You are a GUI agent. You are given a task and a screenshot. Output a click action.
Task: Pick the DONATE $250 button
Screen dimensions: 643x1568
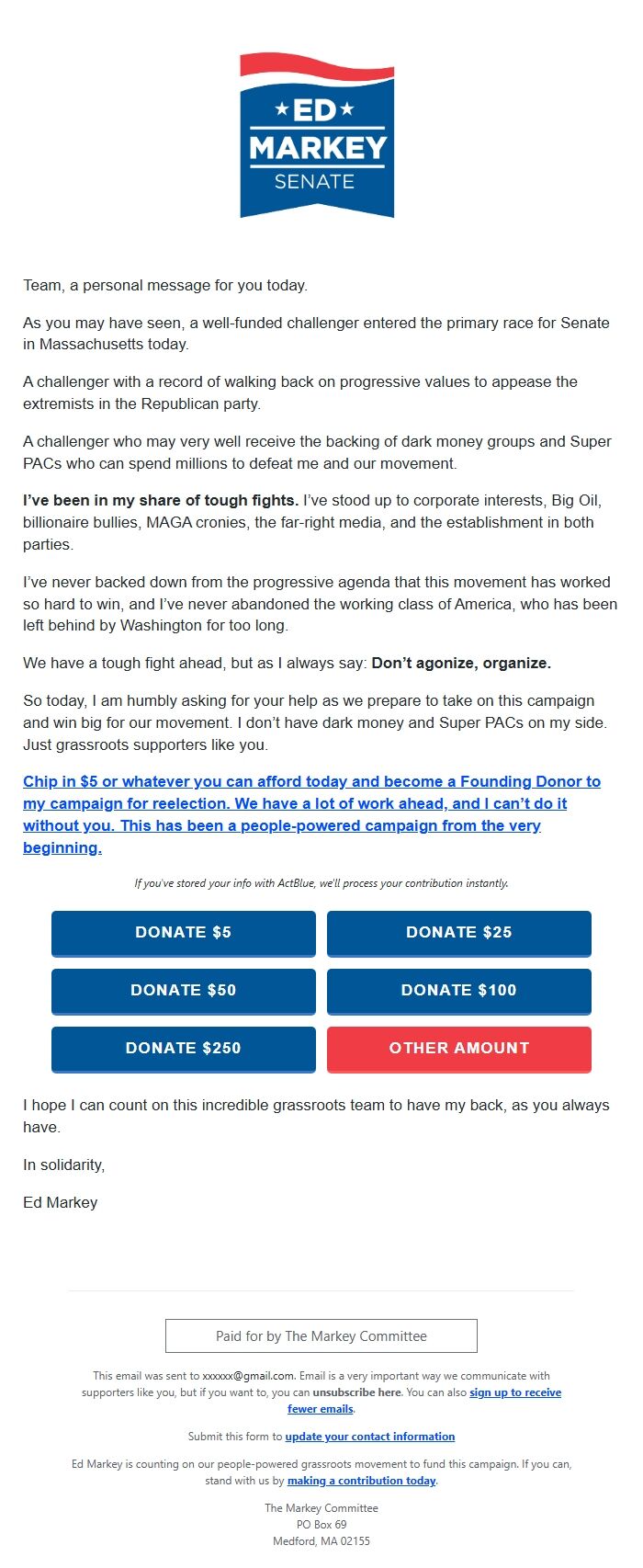pyautogui.click(x=183, y=1048)
